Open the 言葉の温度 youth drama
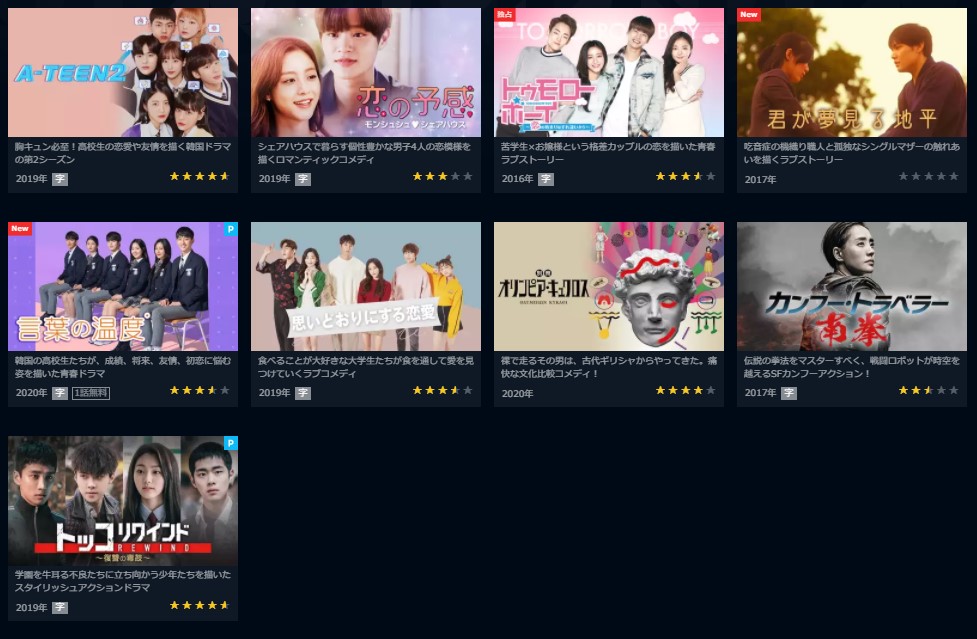Image resolution: width=977 pixels, height=639 pixels. pos(123,287)
